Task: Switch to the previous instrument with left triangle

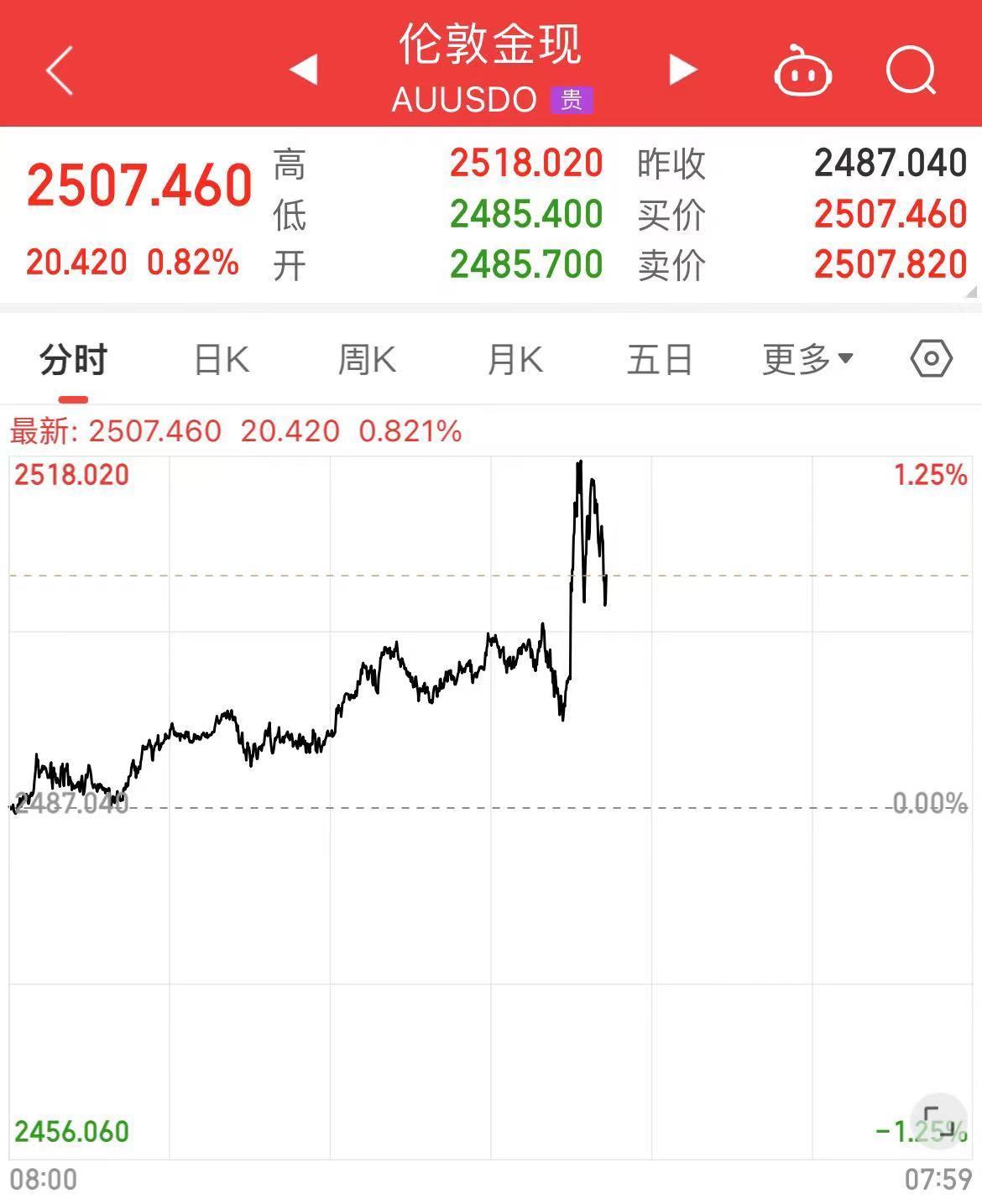Action: pos(303,70)
